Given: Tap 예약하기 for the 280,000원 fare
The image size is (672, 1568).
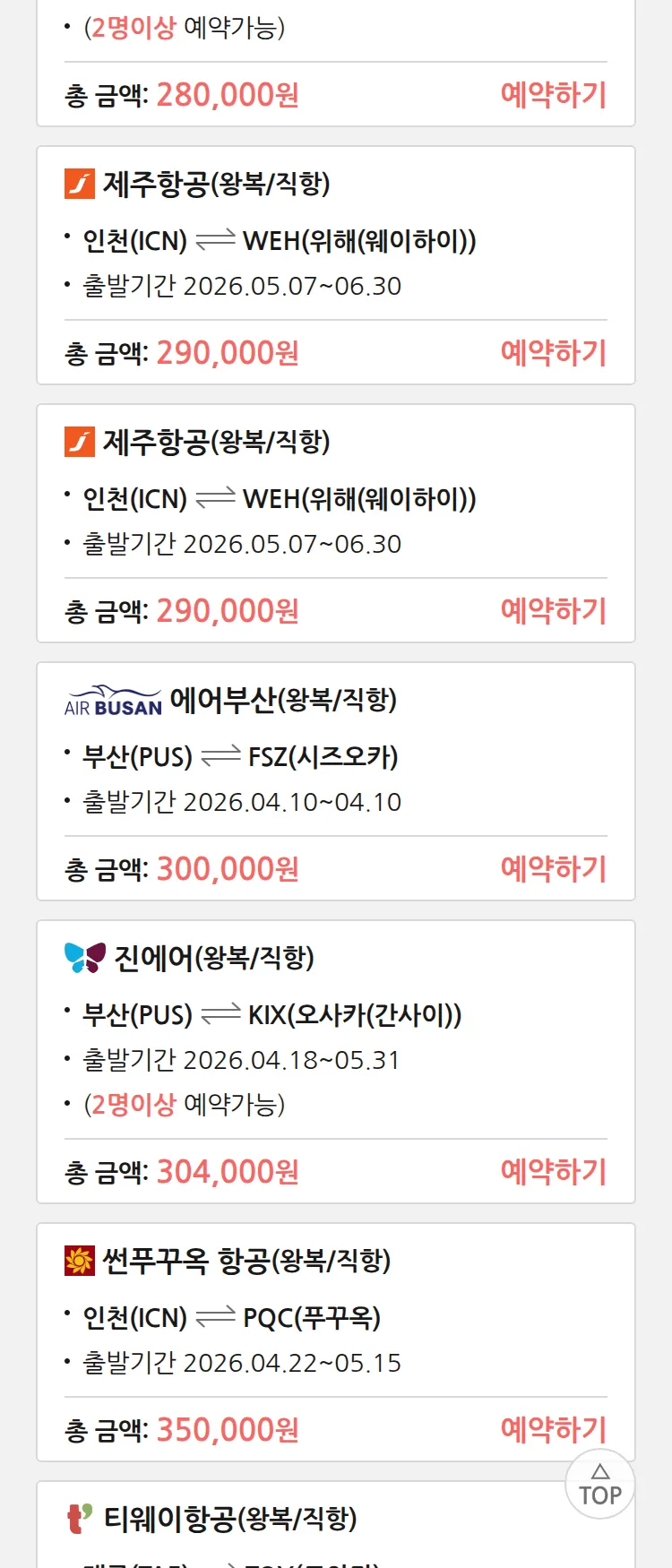Looking at the screenshot, I should click(553, 95).
